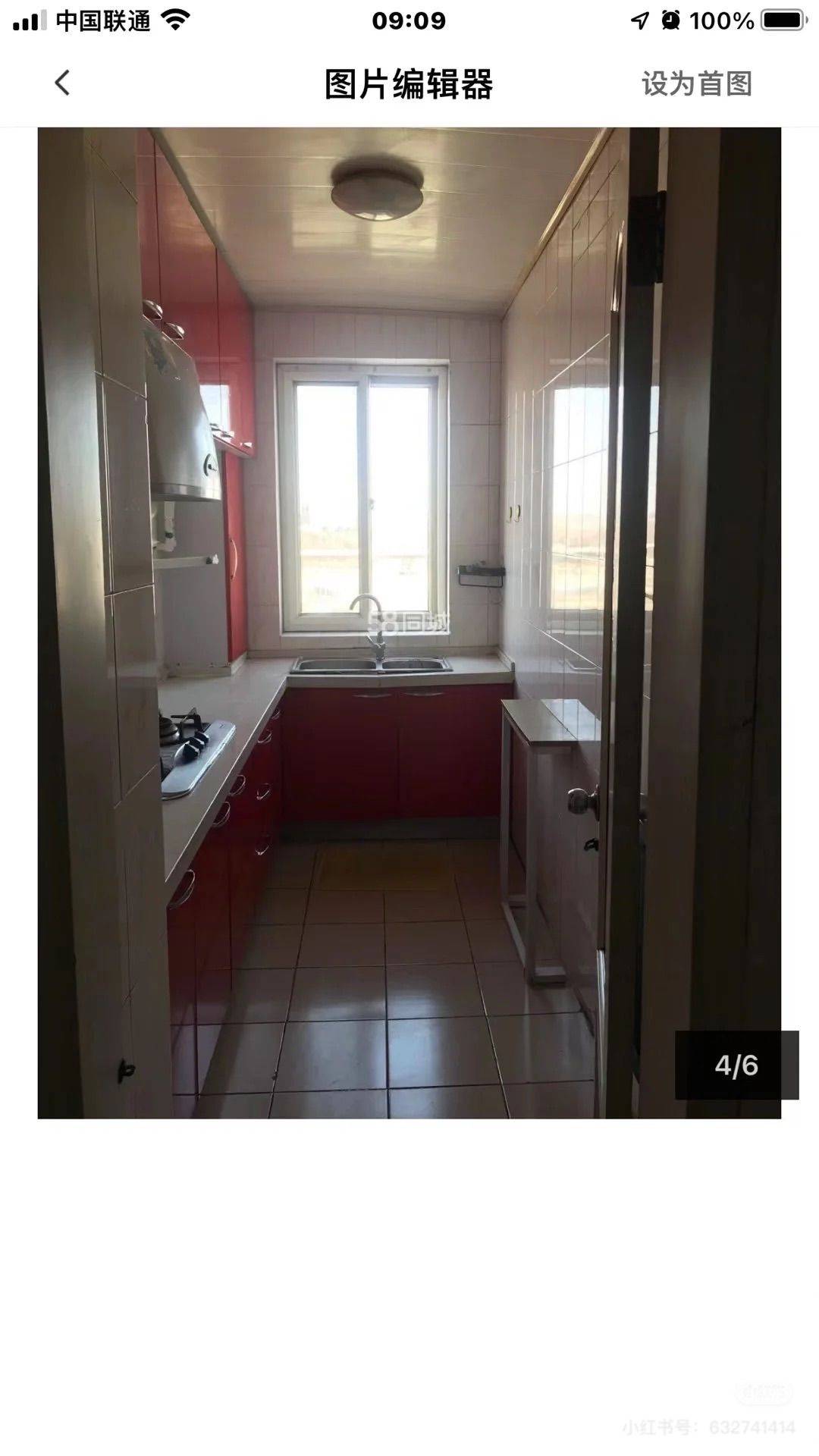The image size is (819, 1456).
Task: Go back from the image editor
Action: [x=62, y=83]
